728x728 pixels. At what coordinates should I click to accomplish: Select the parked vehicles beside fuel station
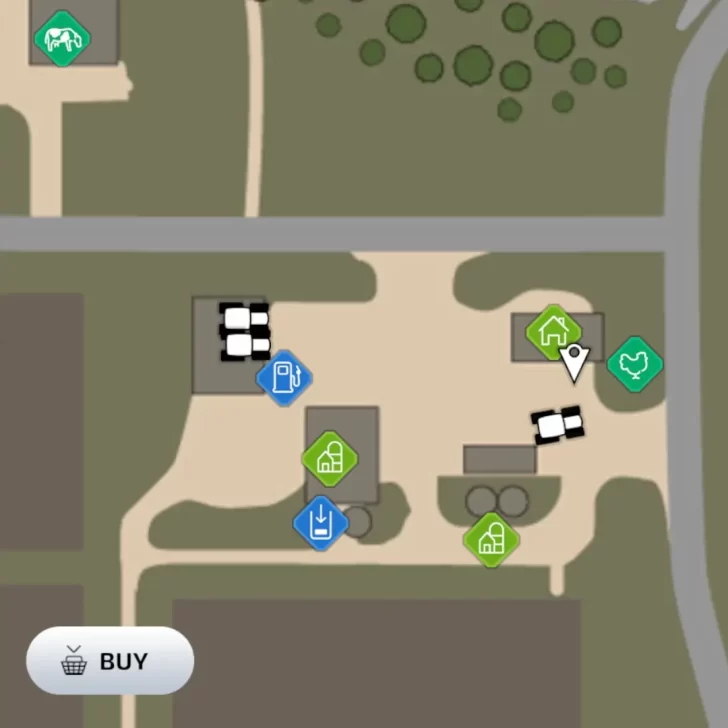pyautogui.click(x=245, y=332)
